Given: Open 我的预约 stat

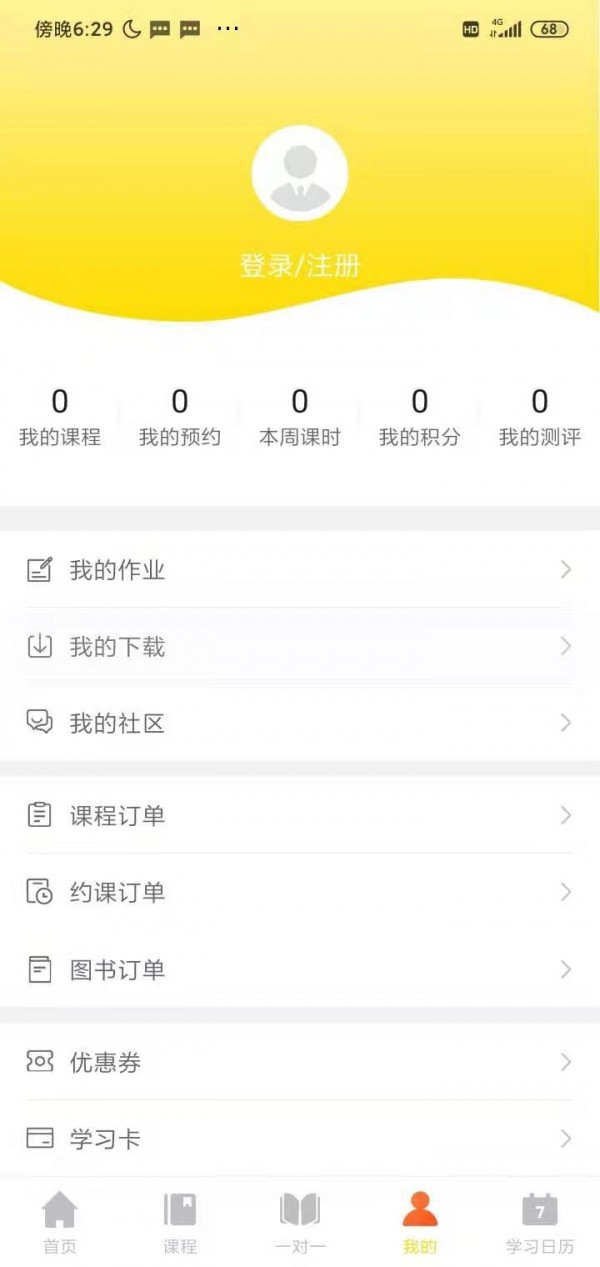Looking at the screenshot, I should click(180, 418).
